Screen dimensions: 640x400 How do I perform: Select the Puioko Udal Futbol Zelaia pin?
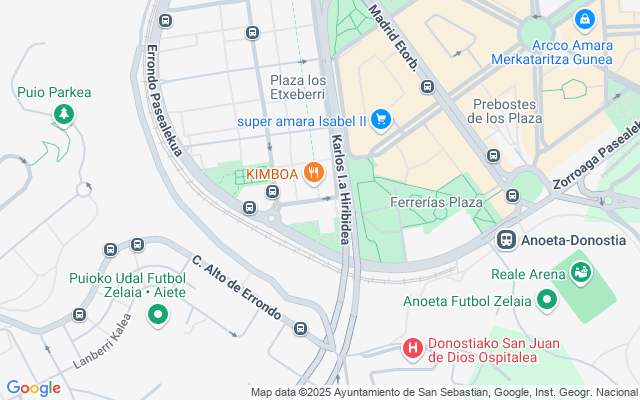tap(157, 317)
